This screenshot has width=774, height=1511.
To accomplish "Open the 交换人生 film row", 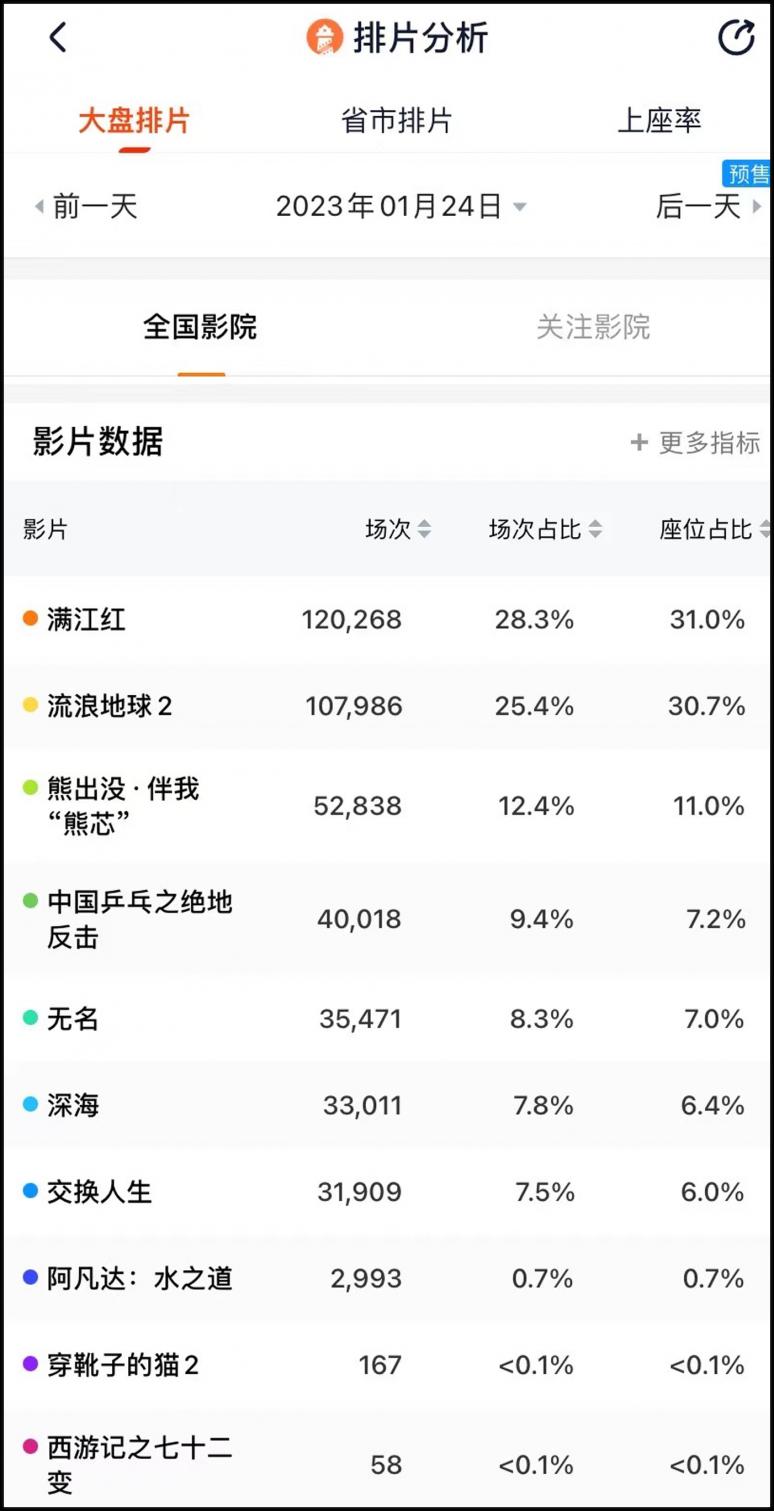I will point(387,1191).
